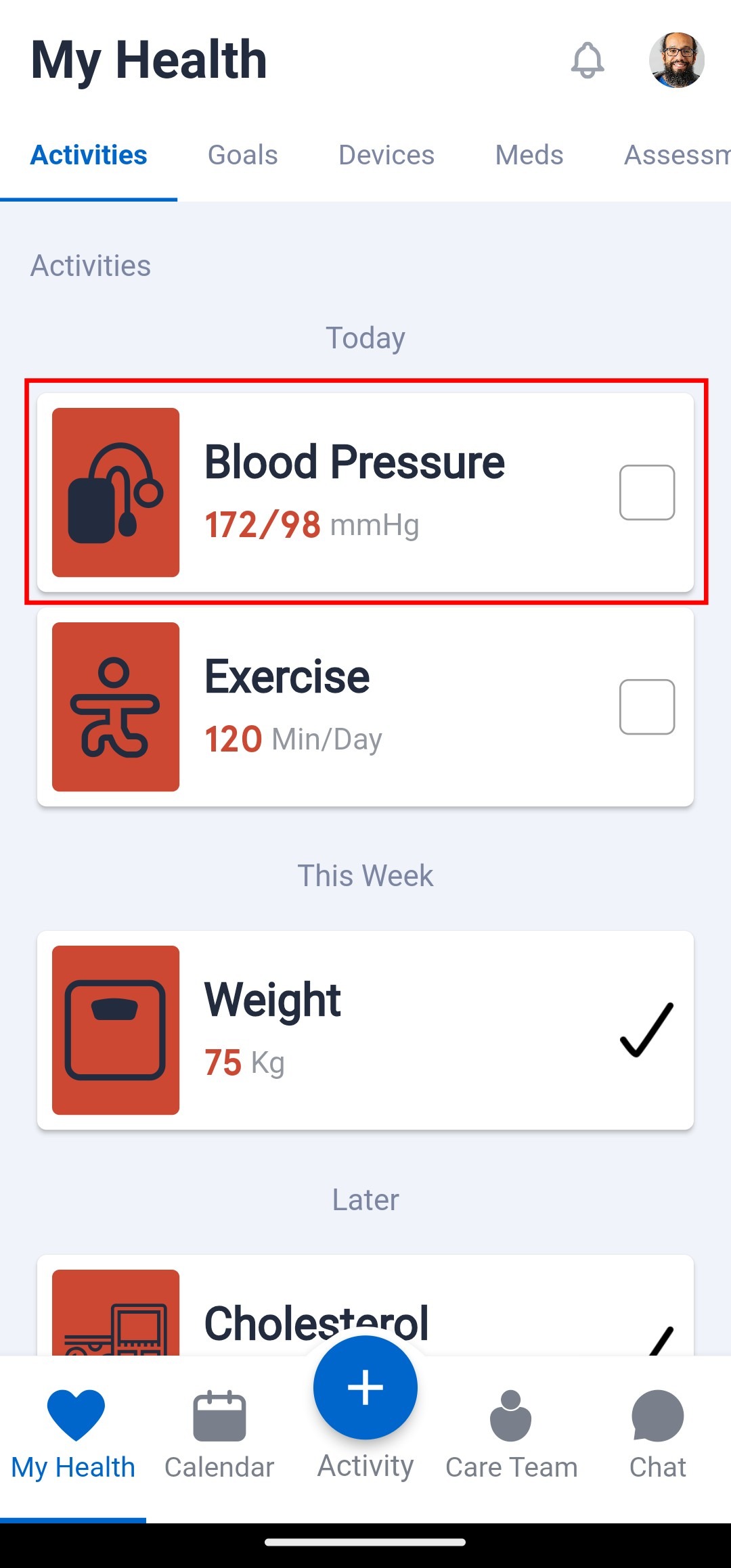Open the Cholesterol card

365,1306
